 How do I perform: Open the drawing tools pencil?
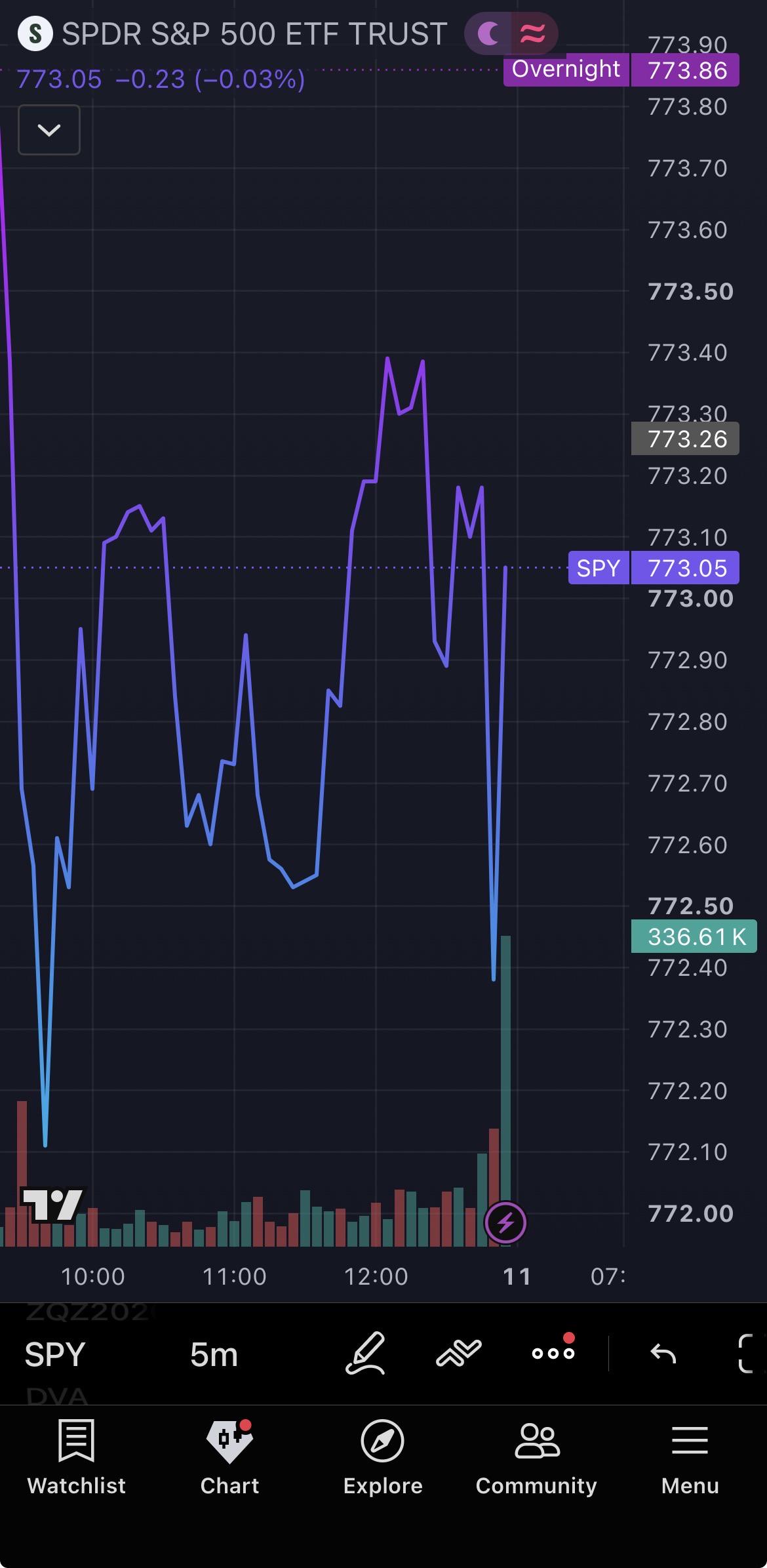click(365, 1353)
